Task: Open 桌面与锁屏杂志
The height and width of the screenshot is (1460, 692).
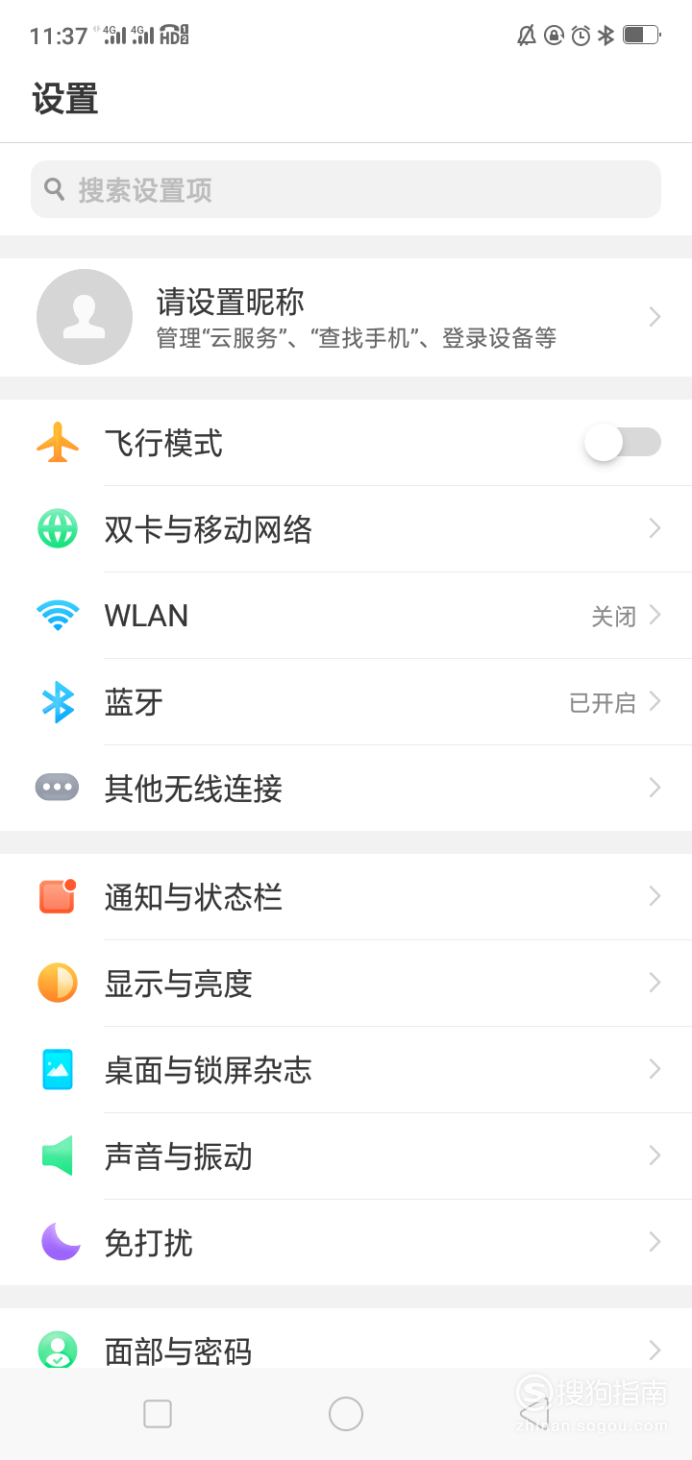Action: coord(346,1070)
